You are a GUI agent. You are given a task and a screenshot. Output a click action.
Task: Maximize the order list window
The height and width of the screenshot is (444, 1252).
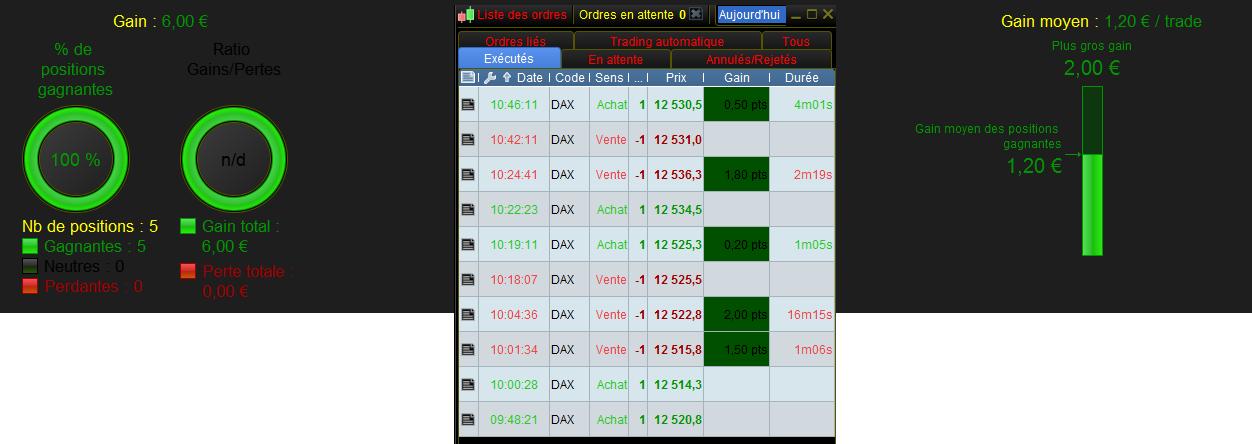(812, 15)
